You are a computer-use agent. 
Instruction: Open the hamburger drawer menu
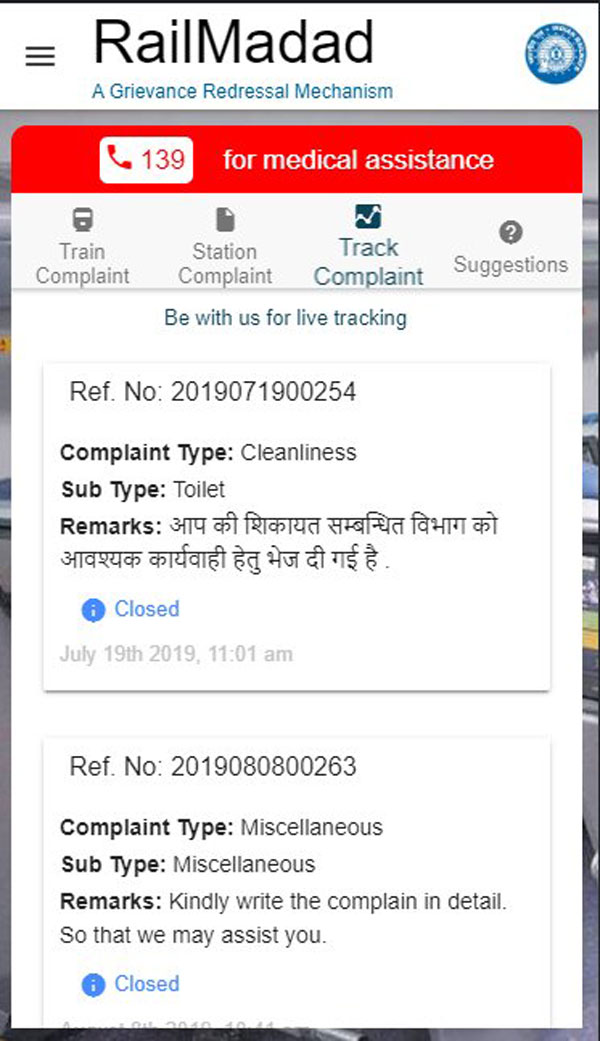[x=40, y=57]
